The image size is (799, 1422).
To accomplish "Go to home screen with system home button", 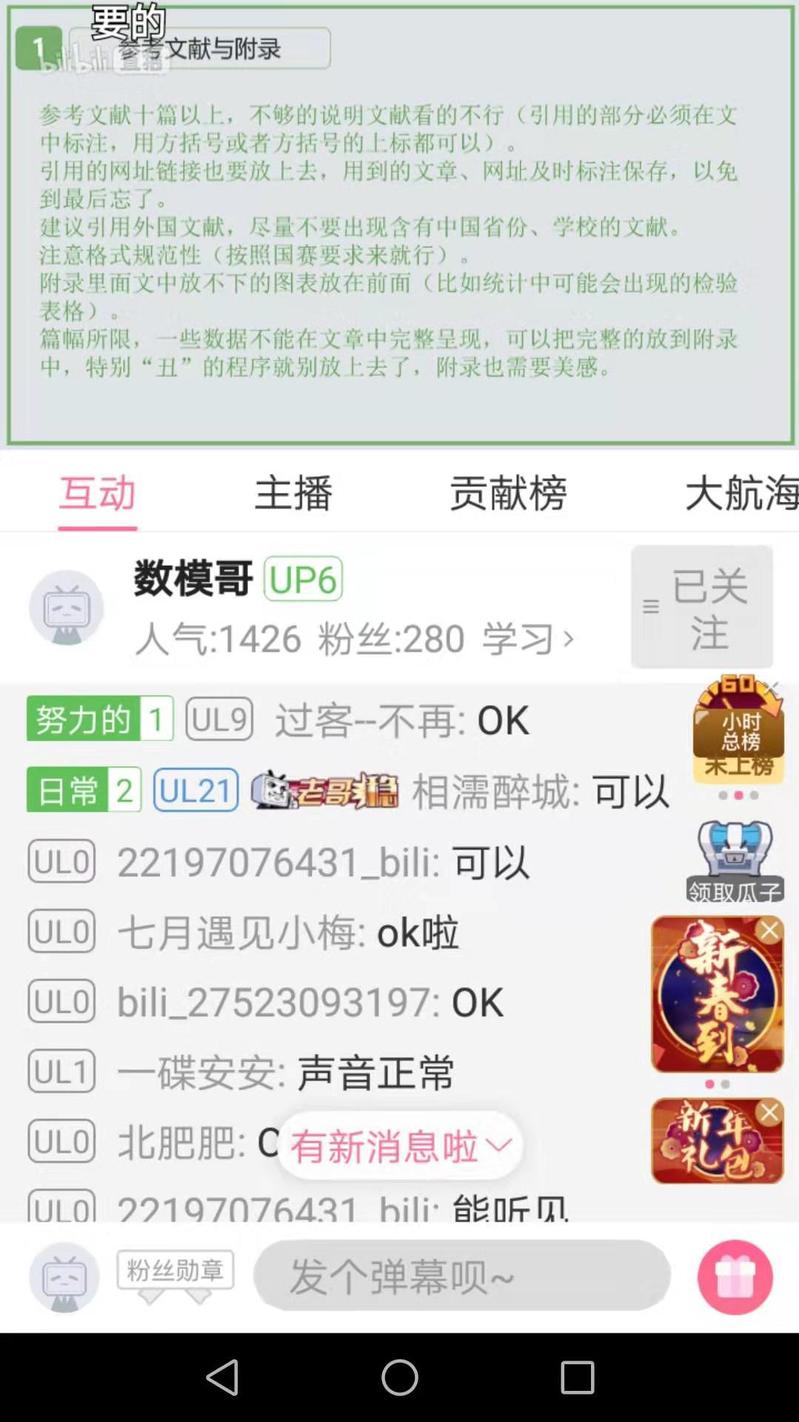I will 400,1377.
